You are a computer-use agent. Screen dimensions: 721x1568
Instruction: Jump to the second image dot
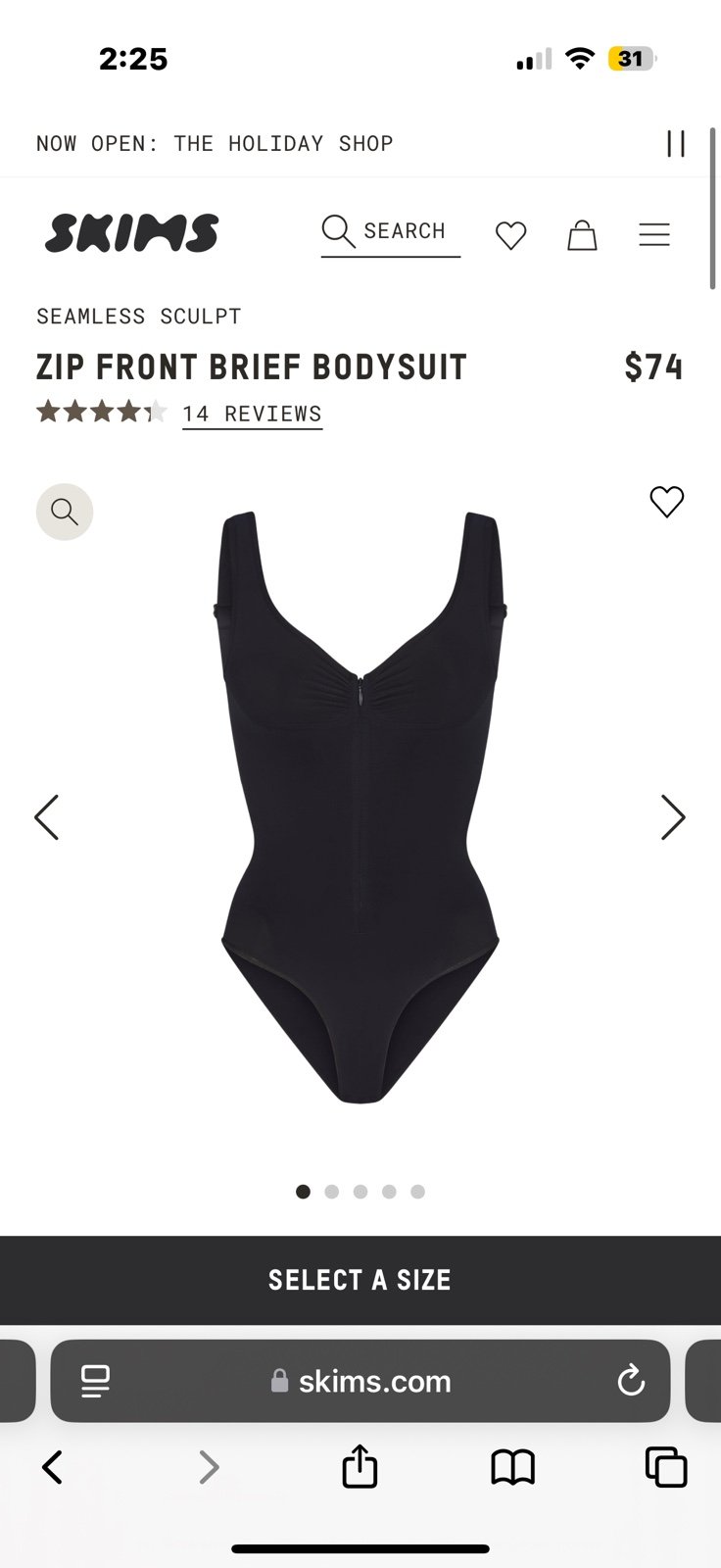331,1192
